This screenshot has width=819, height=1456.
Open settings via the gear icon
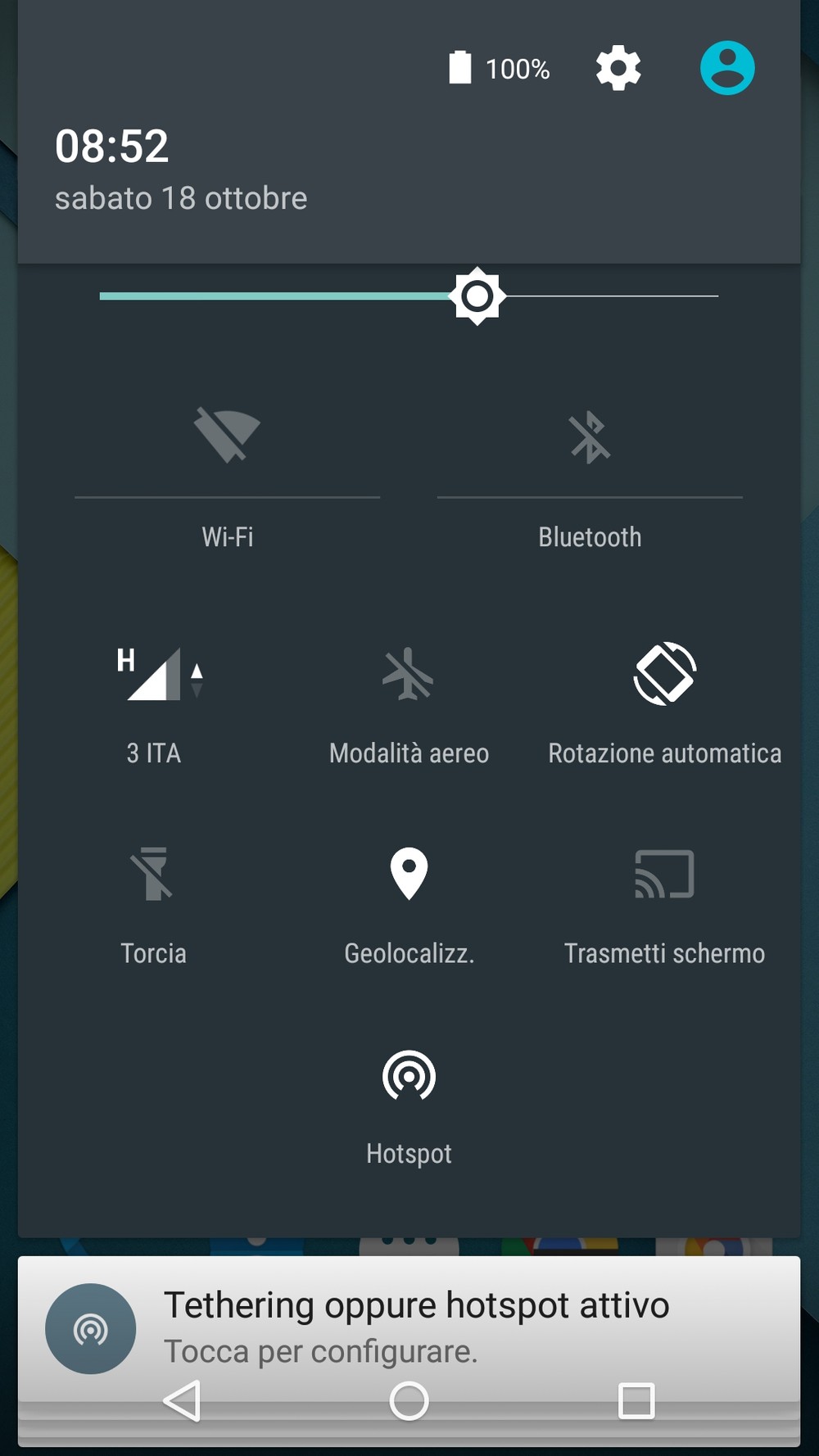pos(618,68)
